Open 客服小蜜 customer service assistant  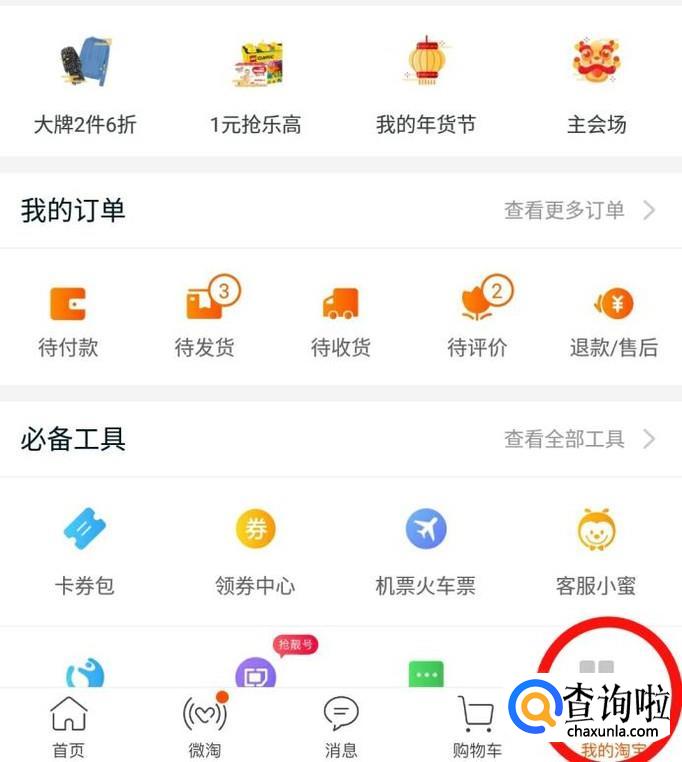point(596,550)
